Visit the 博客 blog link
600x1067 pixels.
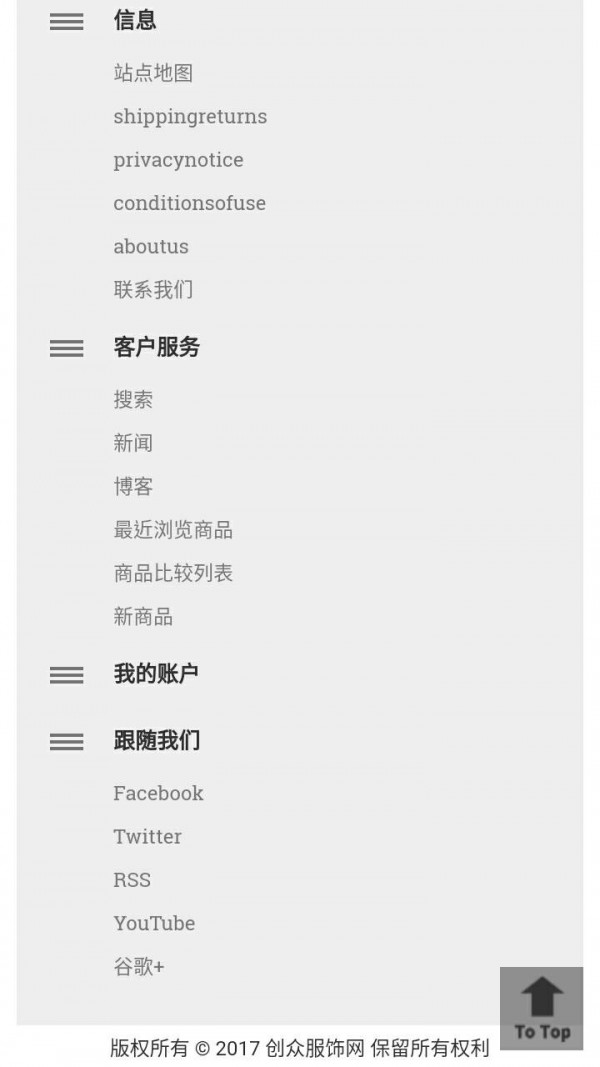click(133, 487)
